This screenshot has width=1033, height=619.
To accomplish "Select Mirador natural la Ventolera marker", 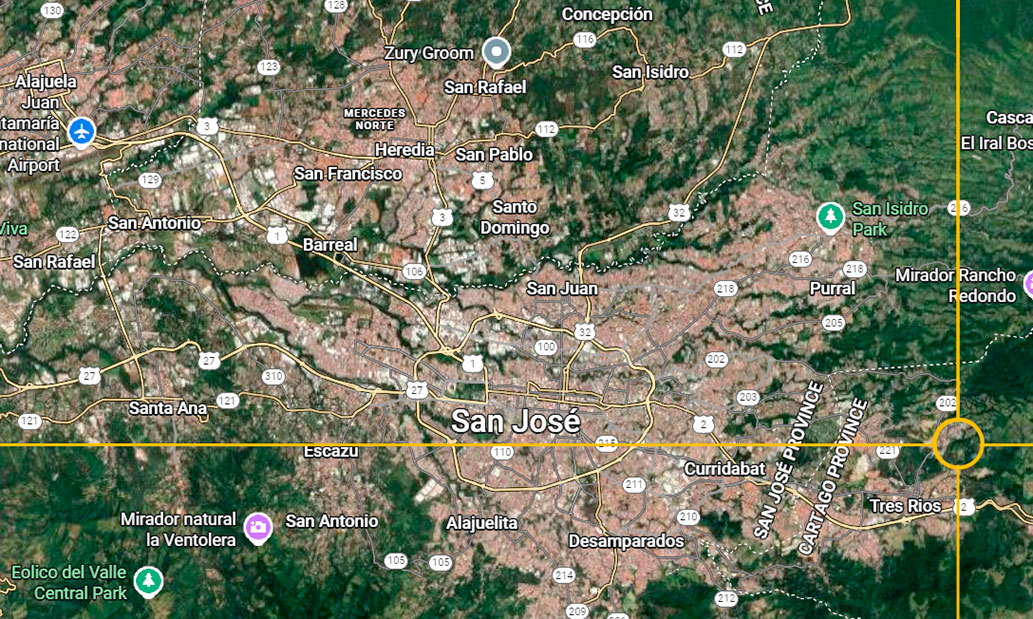I will (x=258, y=527).
